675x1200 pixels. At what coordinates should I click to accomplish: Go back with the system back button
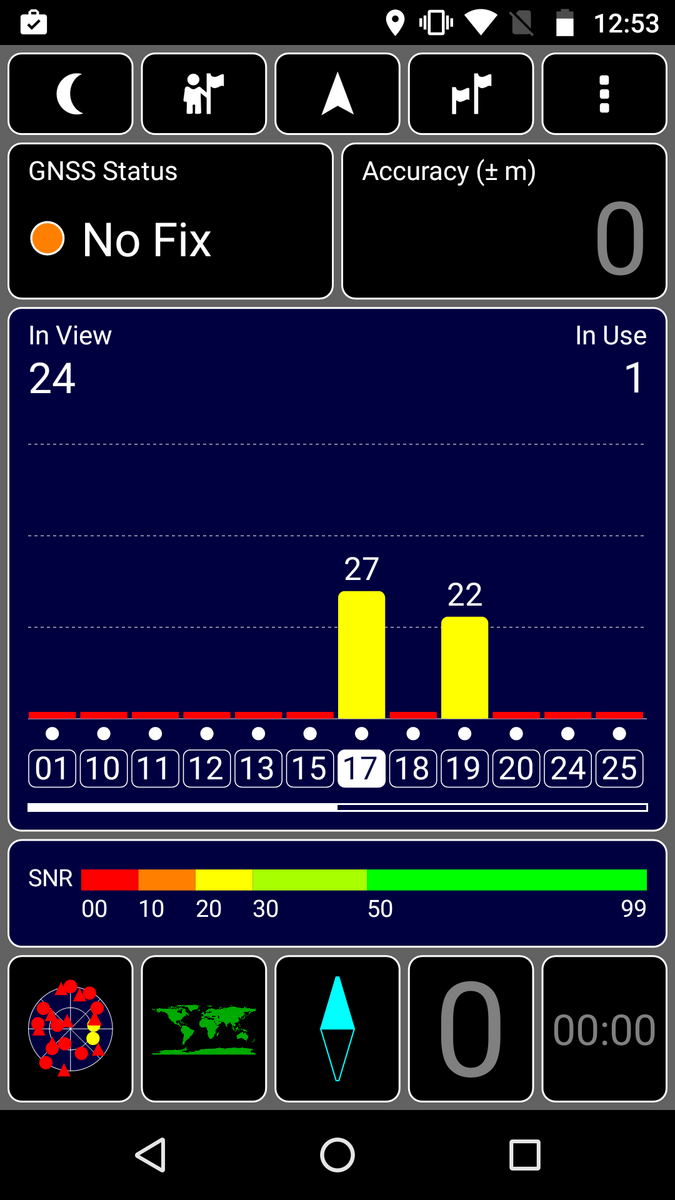point(150,1155)
